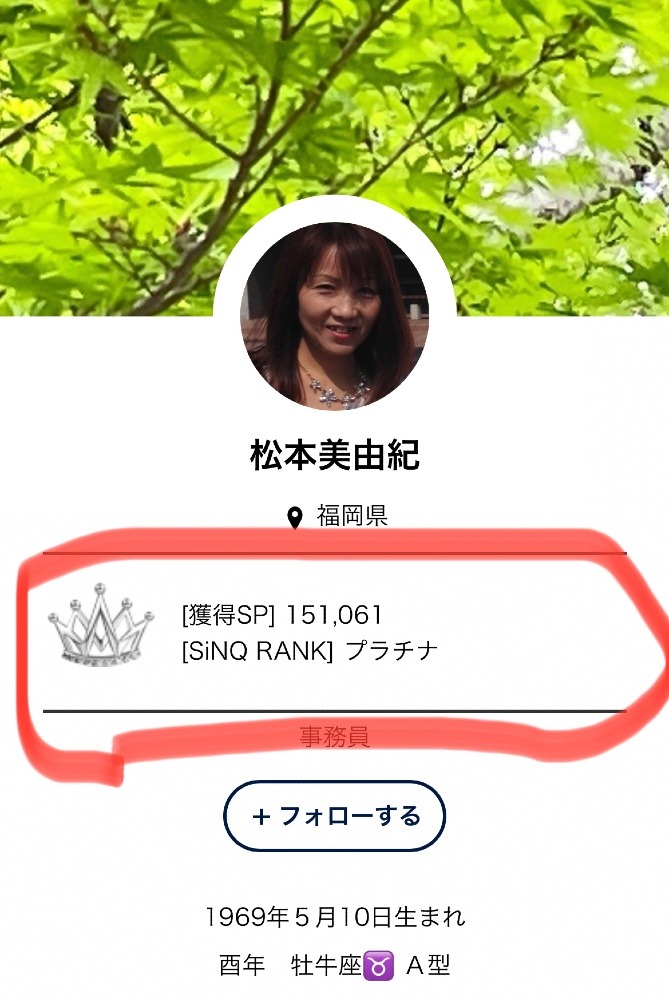Tap the フォローする follow button
669x1000 pixels.
334,816
